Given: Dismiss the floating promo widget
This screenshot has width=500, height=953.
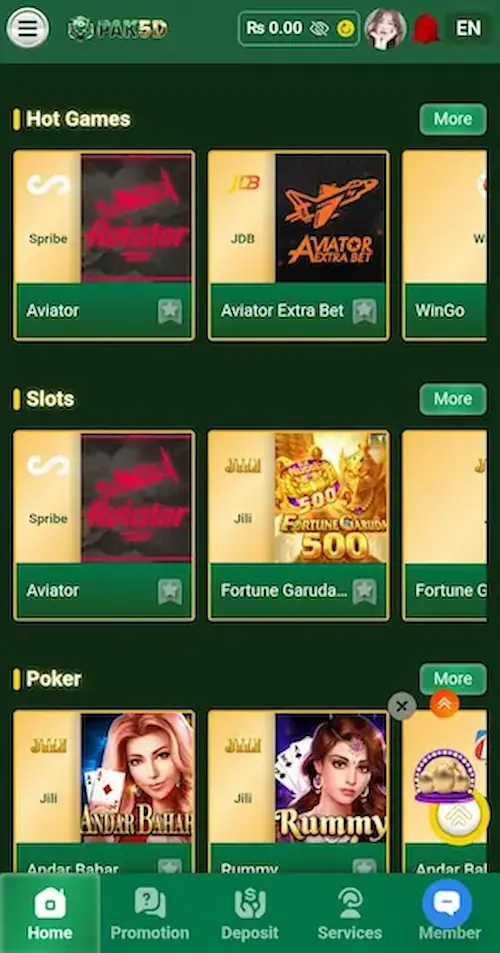Looking at the screenshot, I should click(402, 706).
